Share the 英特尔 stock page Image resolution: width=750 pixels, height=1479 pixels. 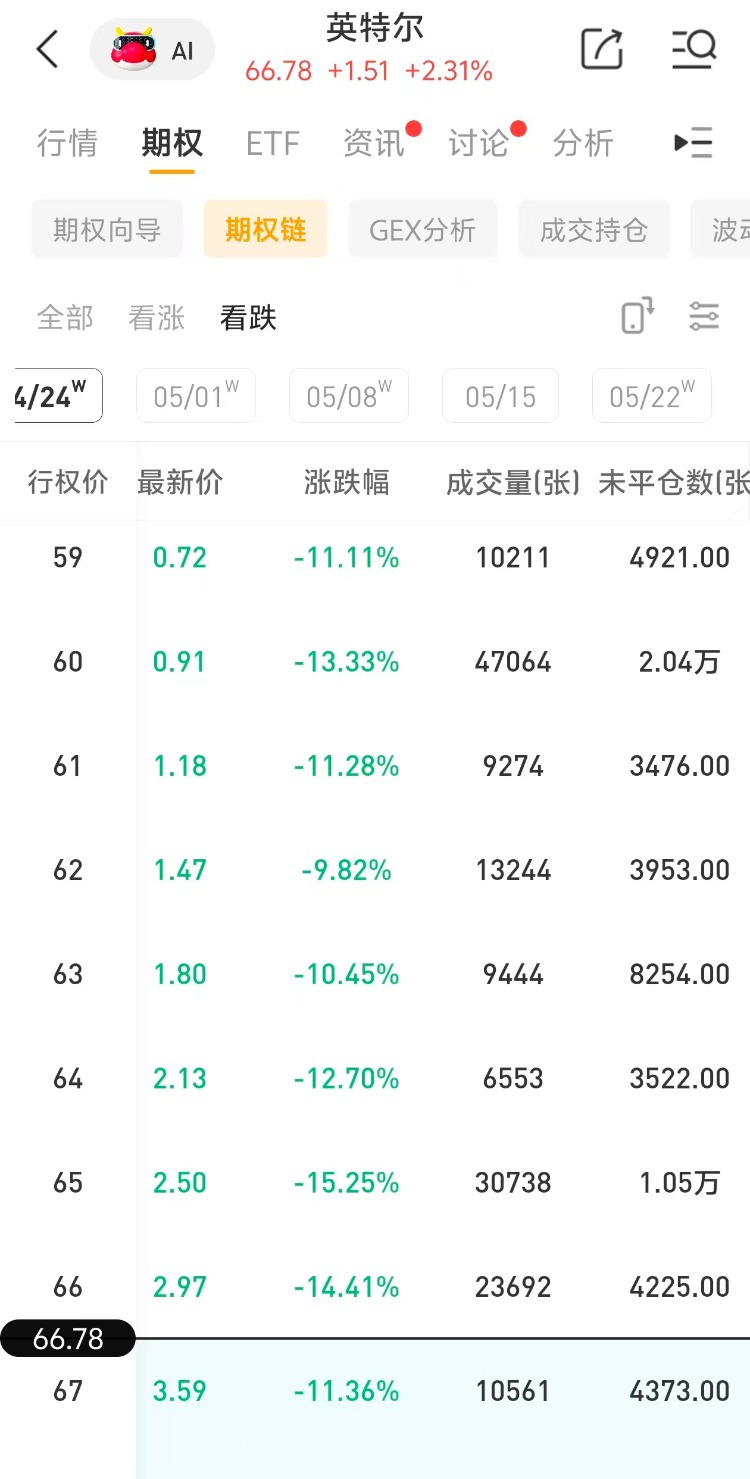click(x=601, y=49)
